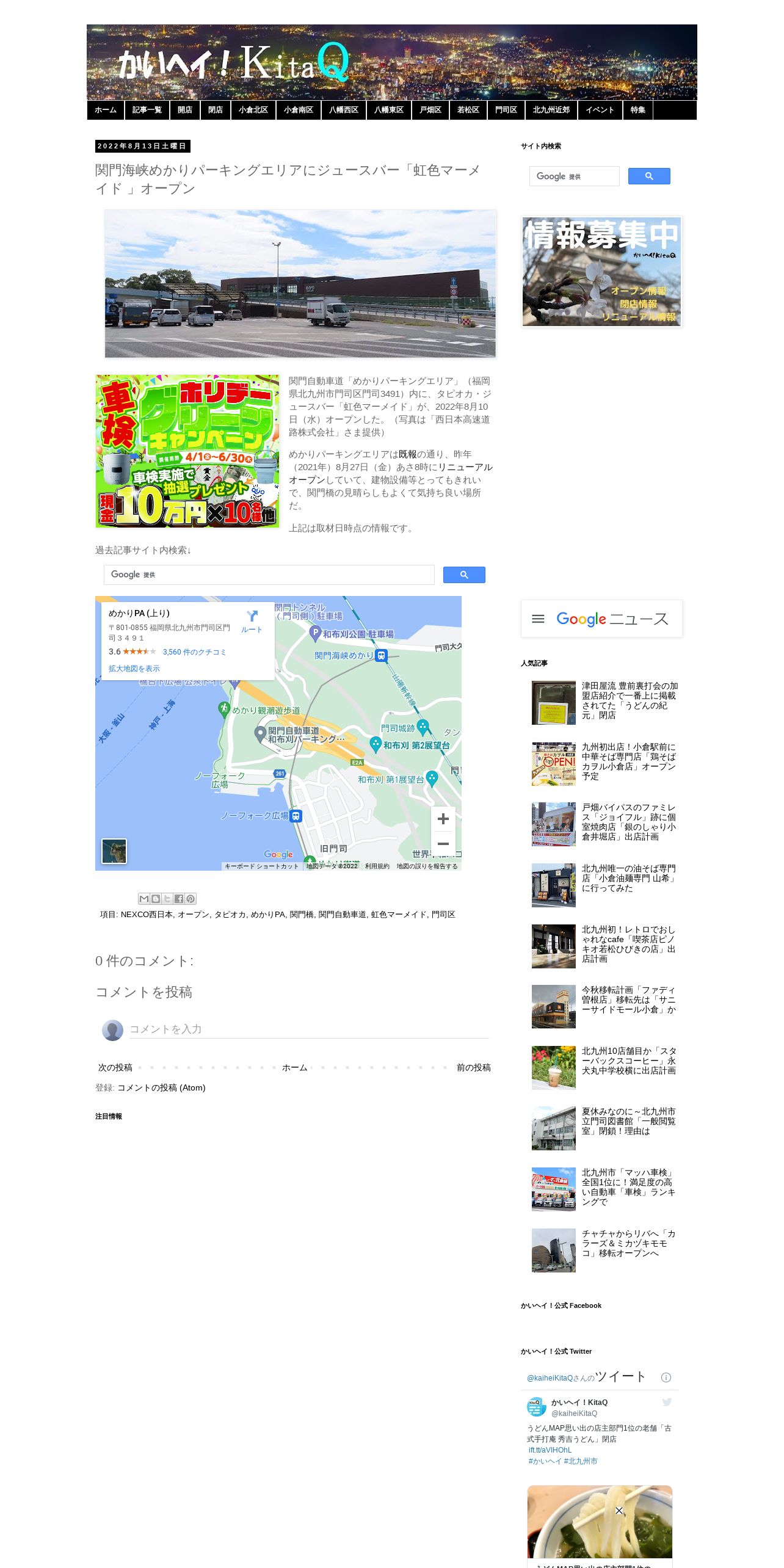Share the post to Pinterest

(191, 899)
